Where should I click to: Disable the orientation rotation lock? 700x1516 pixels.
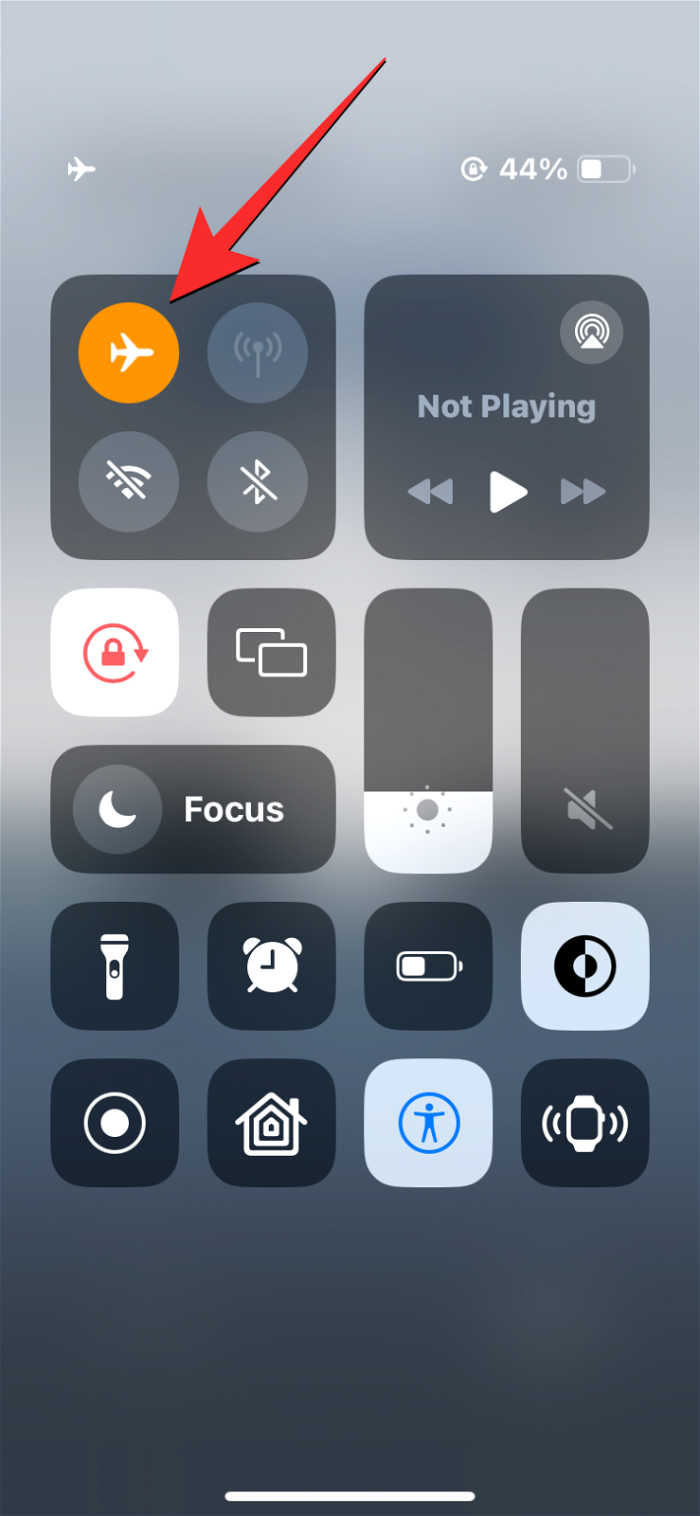tap(115, 652)
